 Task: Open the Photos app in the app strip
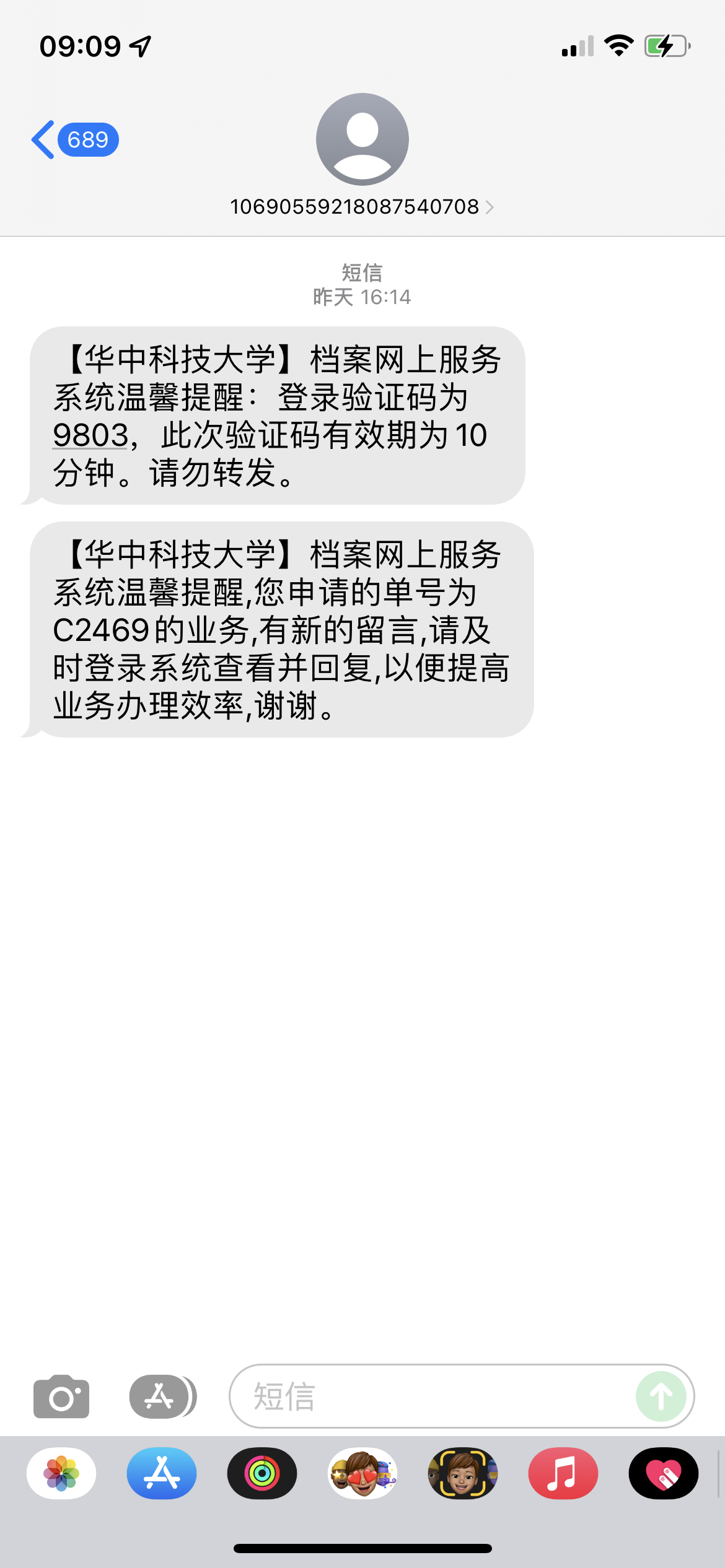click(61, 1474)
